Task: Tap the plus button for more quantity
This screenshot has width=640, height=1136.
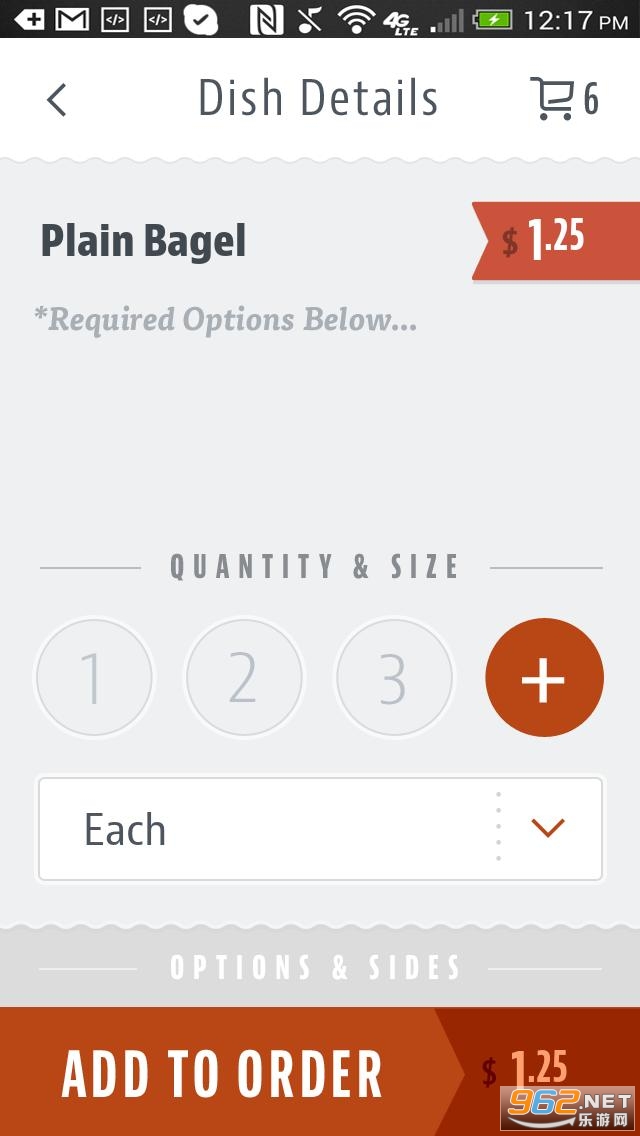Action: [544, 678]
